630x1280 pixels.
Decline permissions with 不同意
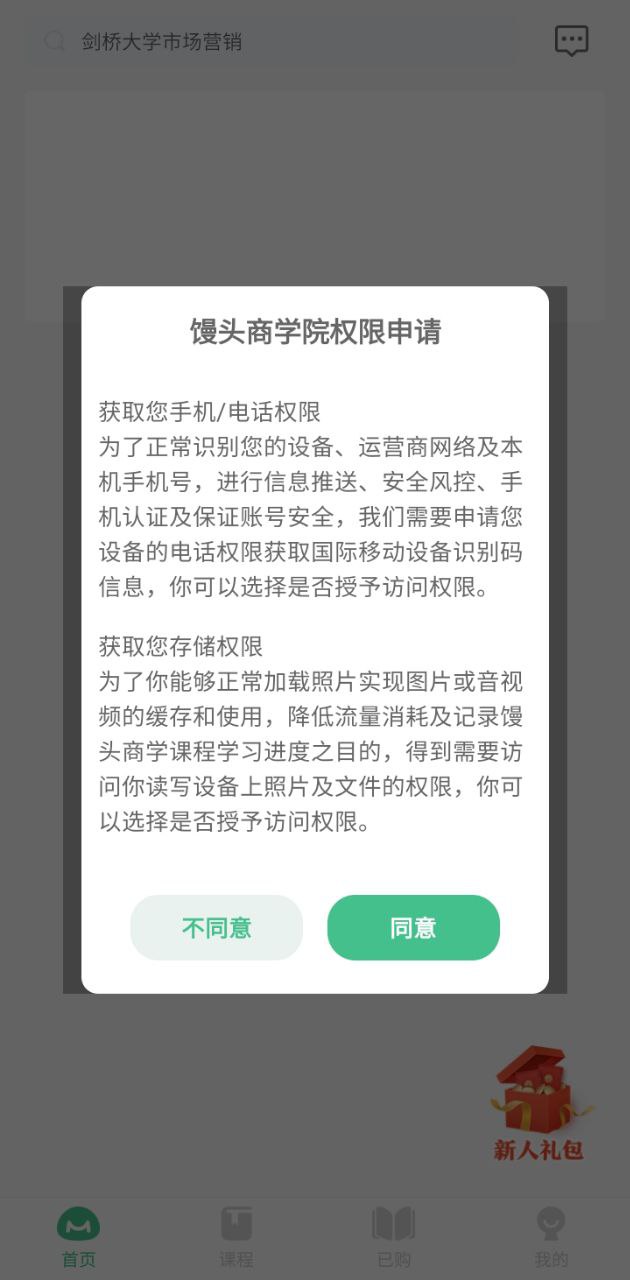tap(216, 928)
